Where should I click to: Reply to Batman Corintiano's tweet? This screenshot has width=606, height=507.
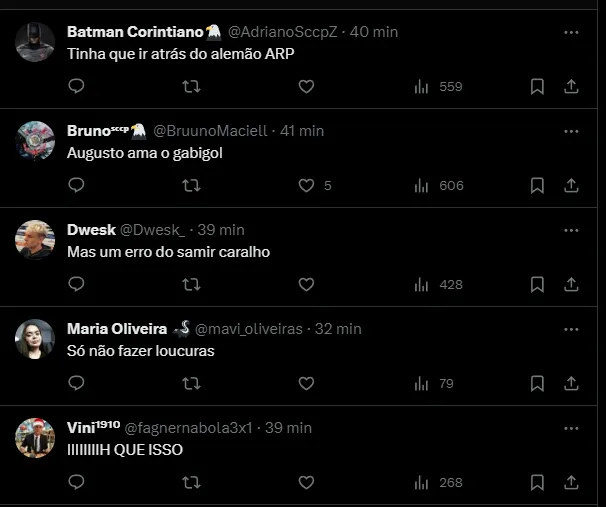click(76, 87)
